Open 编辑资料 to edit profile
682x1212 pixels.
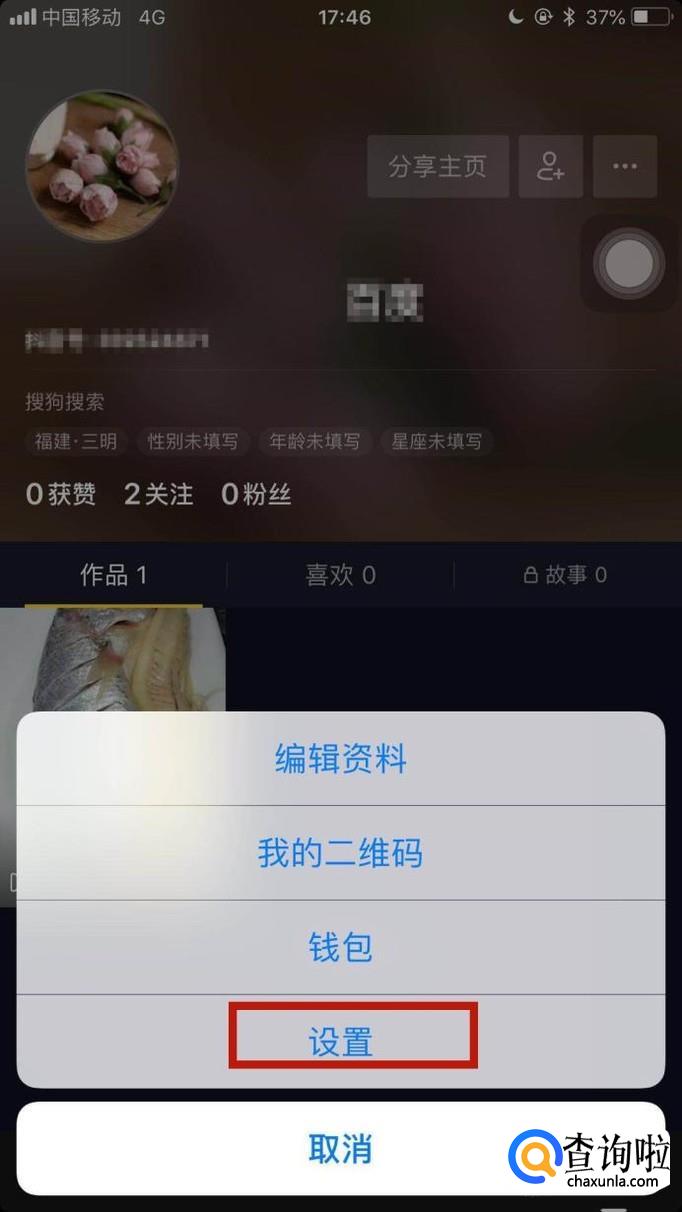point(340,759)
